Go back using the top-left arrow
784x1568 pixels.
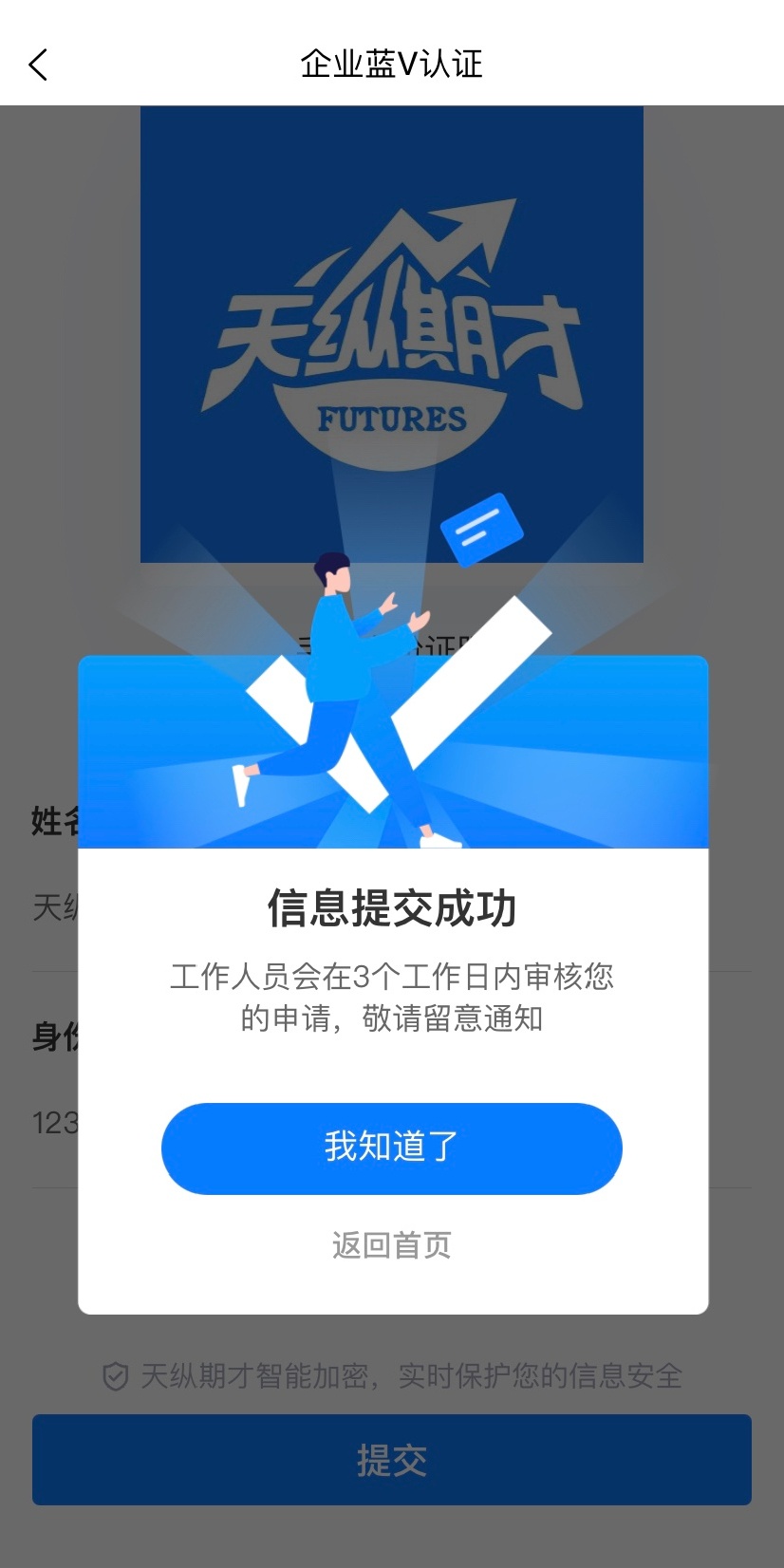38,65
